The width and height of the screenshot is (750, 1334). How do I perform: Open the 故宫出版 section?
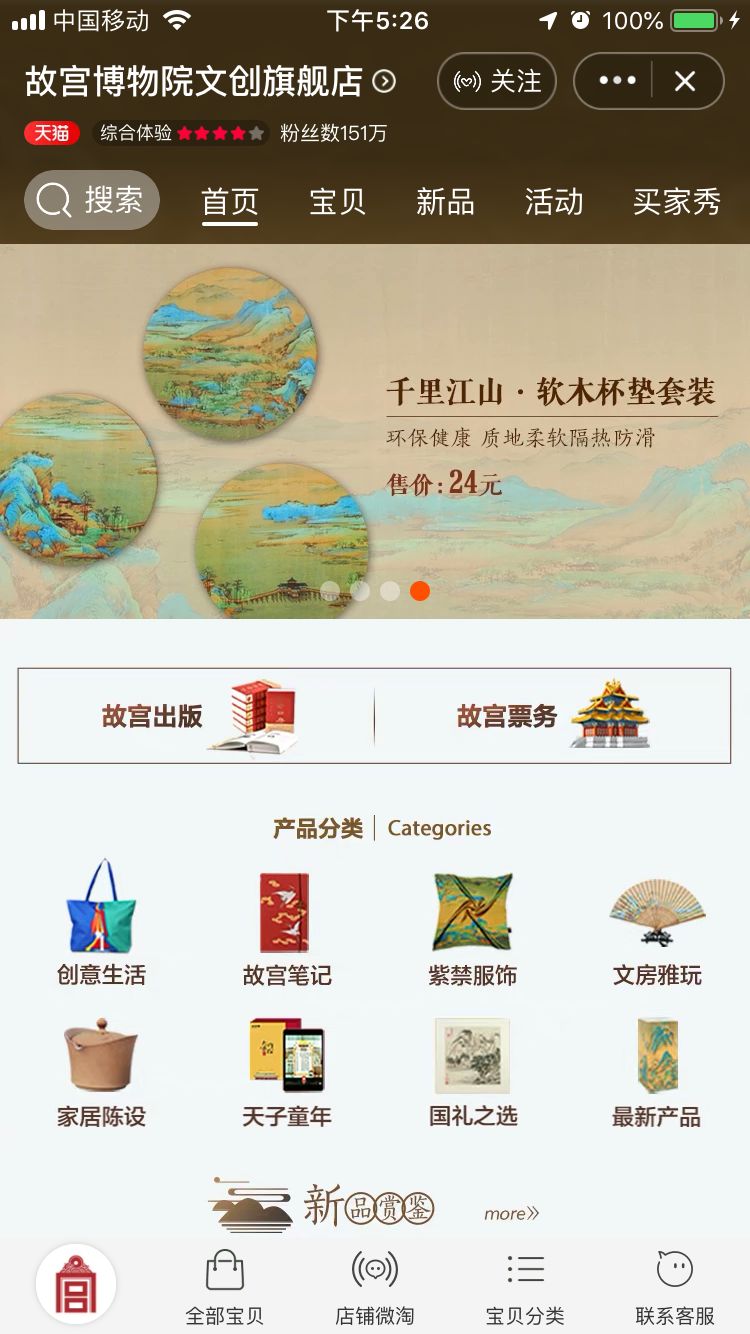click(x=197, y=716)
